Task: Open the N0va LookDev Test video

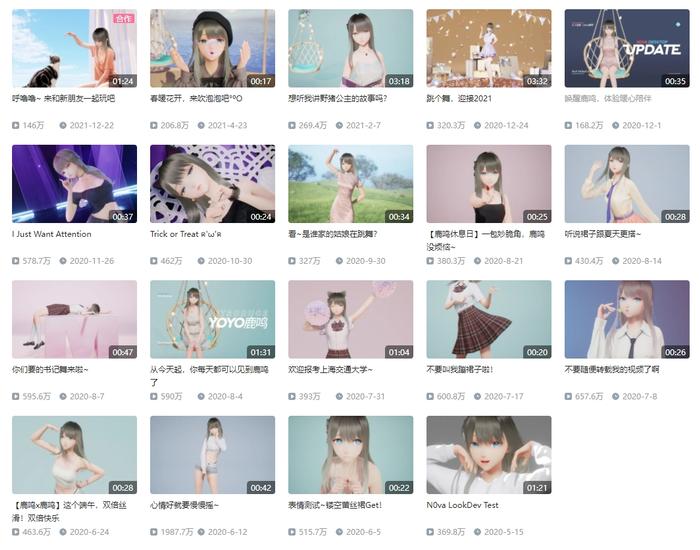Action: [x=488, y=455]
